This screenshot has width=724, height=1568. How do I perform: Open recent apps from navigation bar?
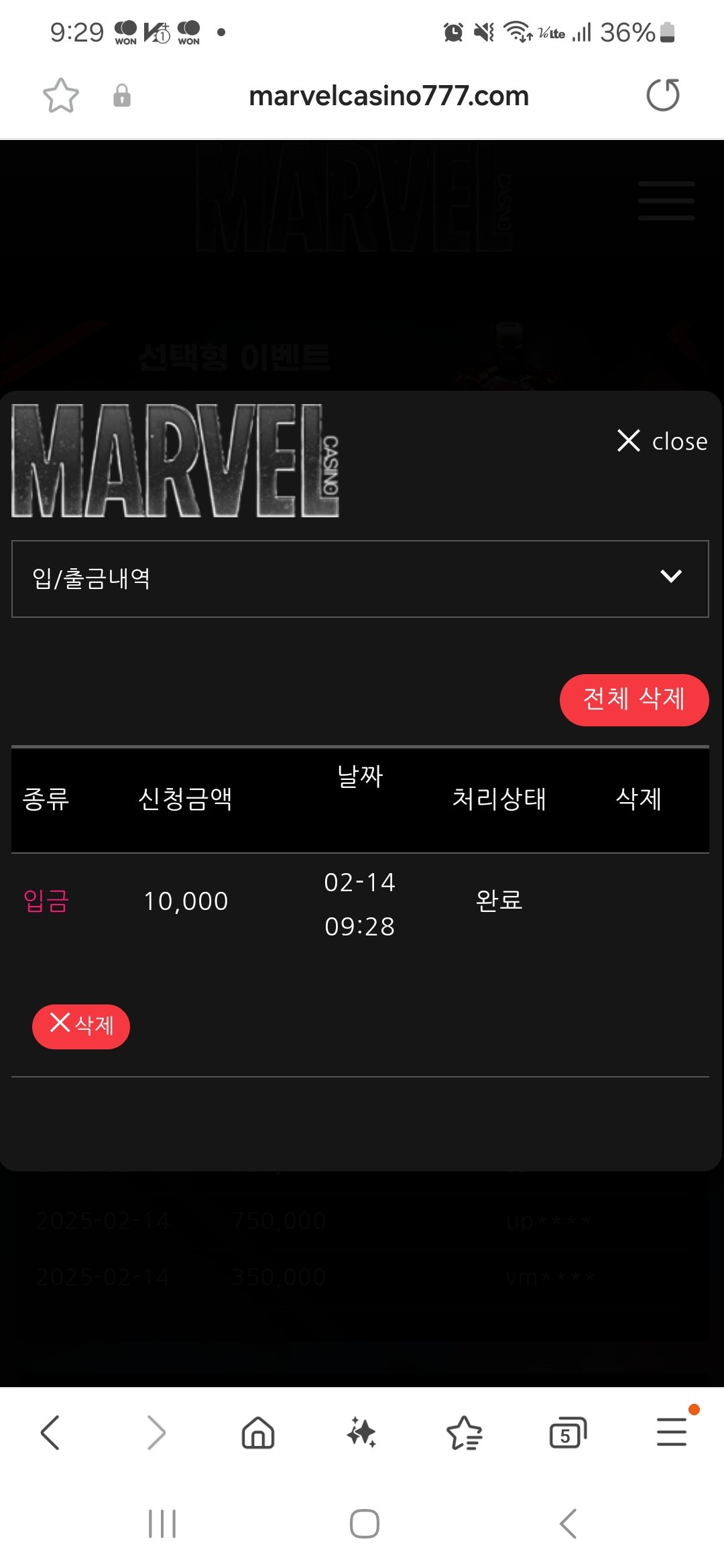(162, 1524)
